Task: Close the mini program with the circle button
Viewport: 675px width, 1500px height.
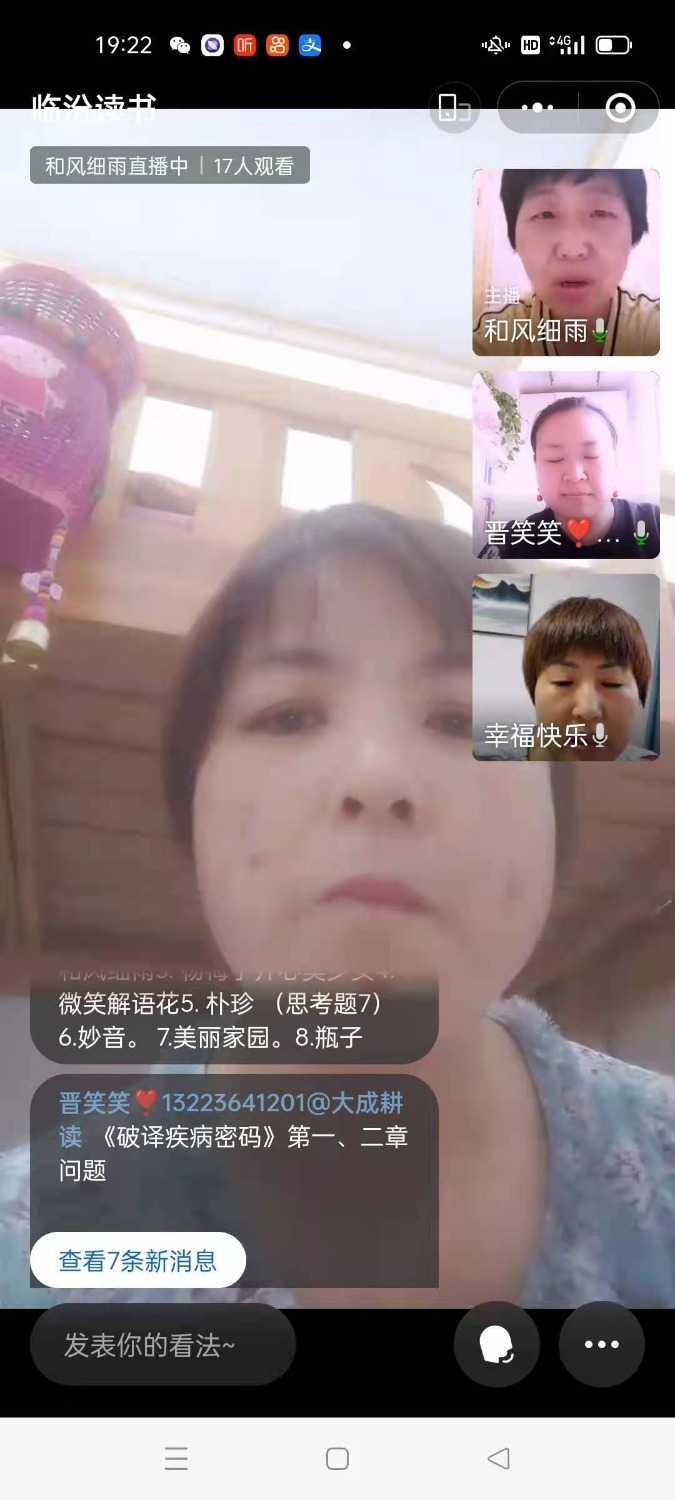Action: [x=620, y=108]
